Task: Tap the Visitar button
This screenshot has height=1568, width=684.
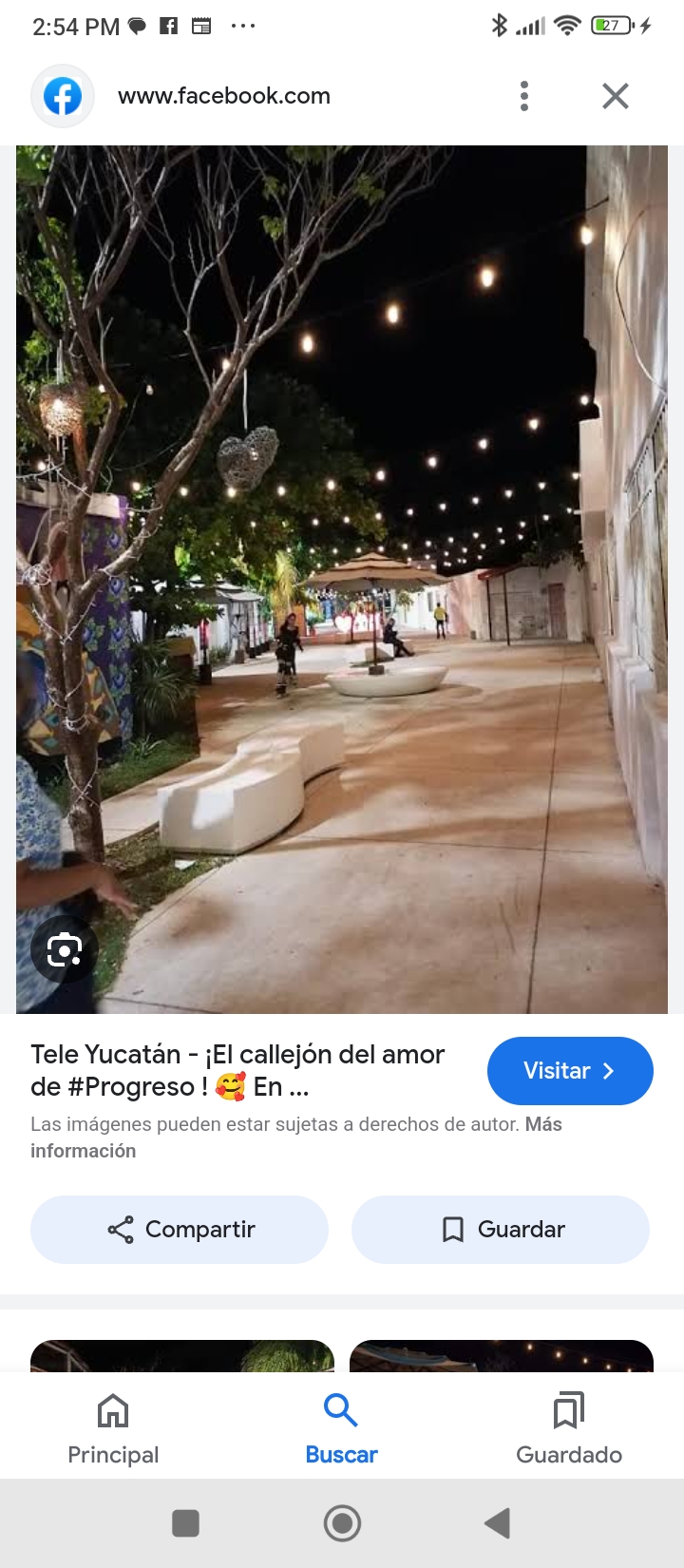Action: [570, 1071]
